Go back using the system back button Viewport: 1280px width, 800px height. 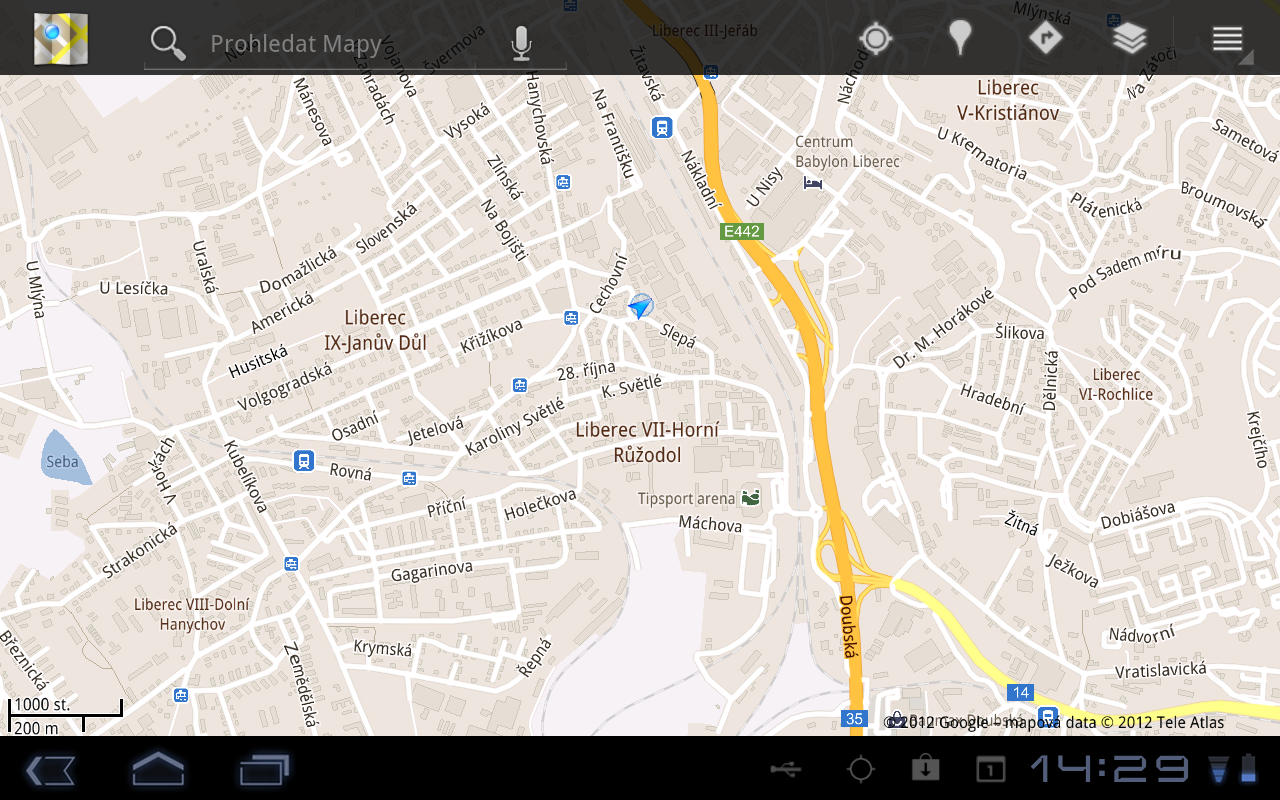coord(50,769)
